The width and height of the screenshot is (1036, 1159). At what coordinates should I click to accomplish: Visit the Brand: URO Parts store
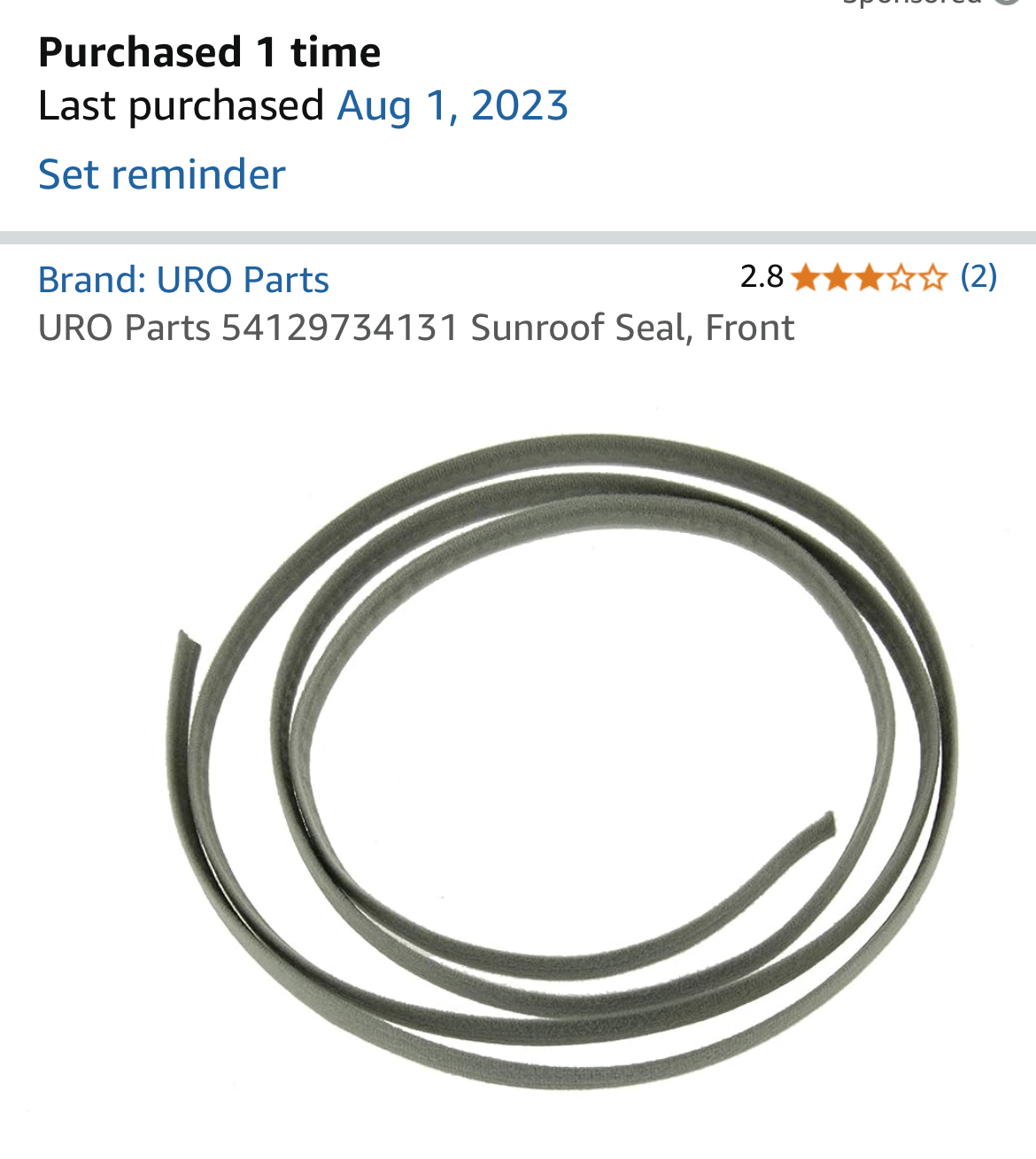(183, 280)
